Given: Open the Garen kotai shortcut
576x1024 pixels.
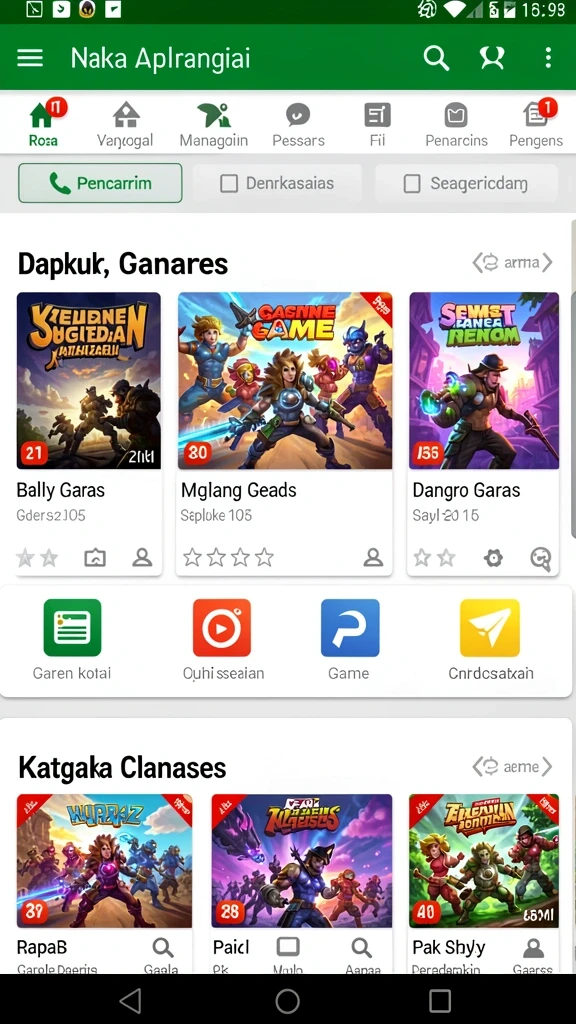Looking at the screenshot, I should (72, 639).
